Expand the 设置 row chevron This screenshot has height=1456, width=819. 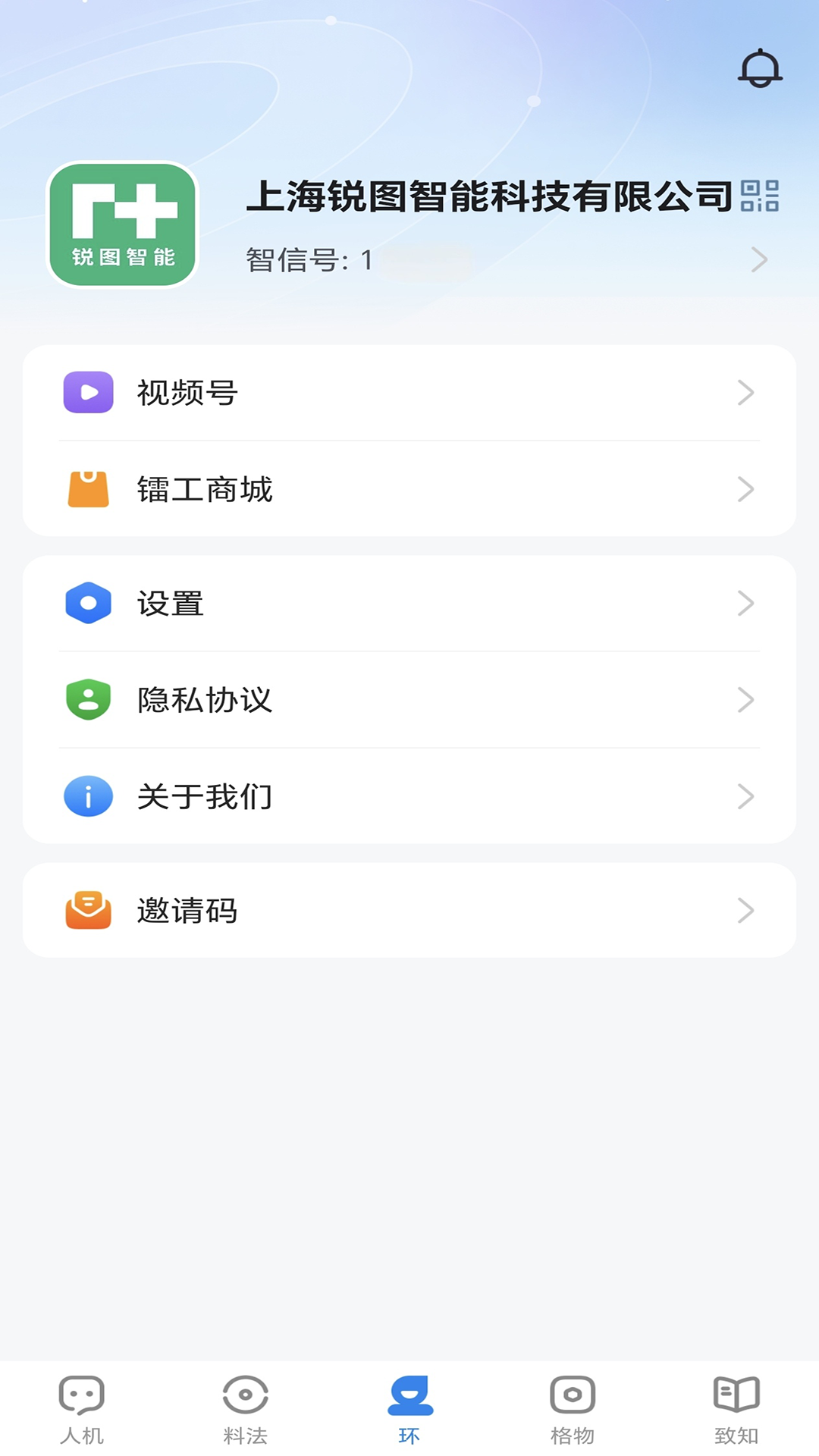point(746,603)
